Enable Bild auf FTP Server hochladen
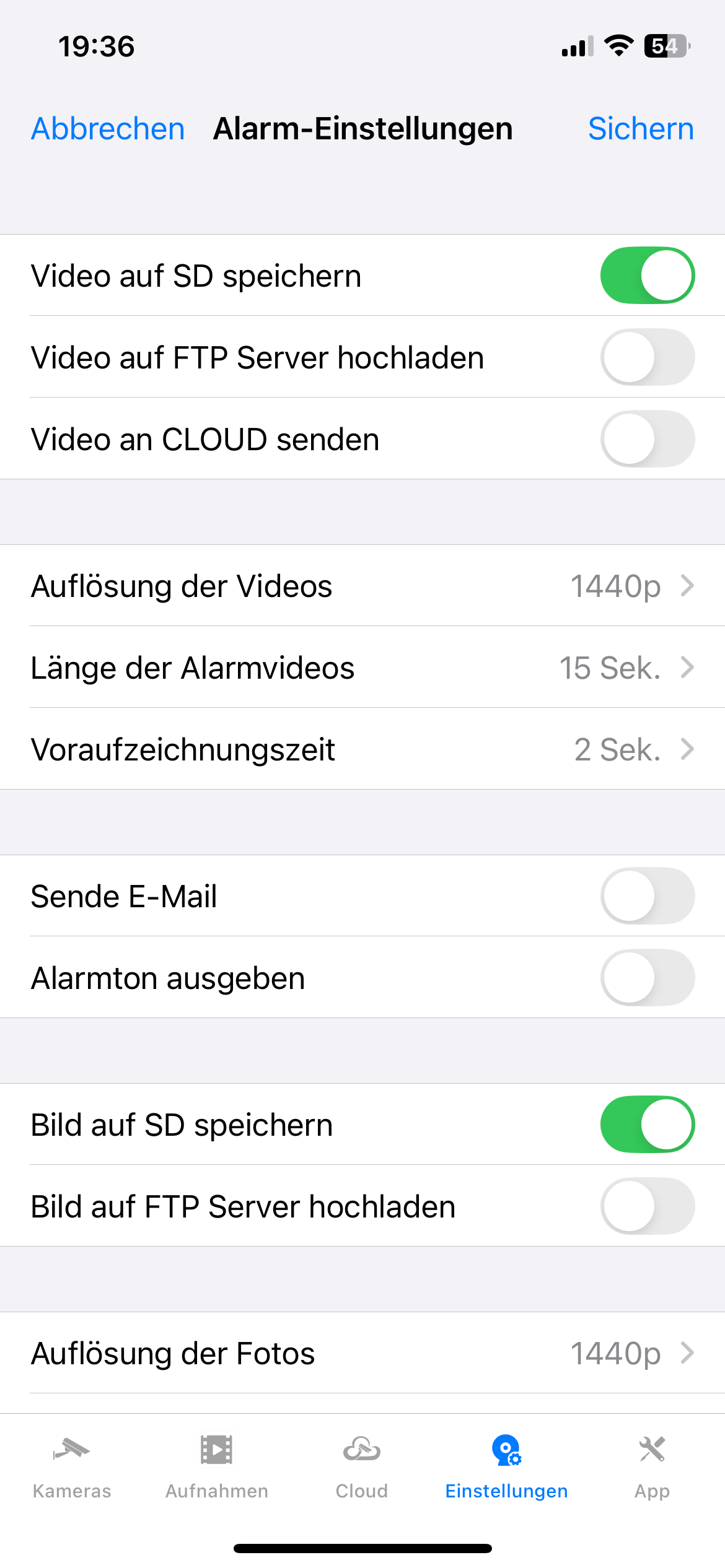Viewport: 725px width, 1568px height. tap(647, 1206)
